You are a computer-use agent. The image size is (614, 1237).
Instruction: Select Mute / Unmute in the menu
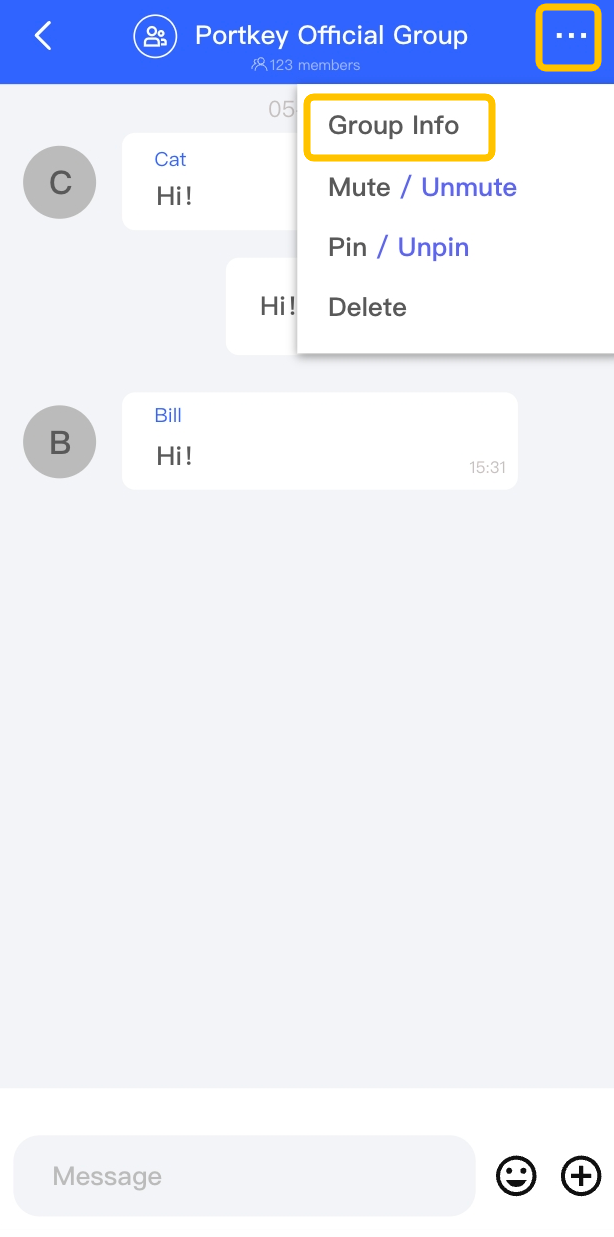[422, 187]
